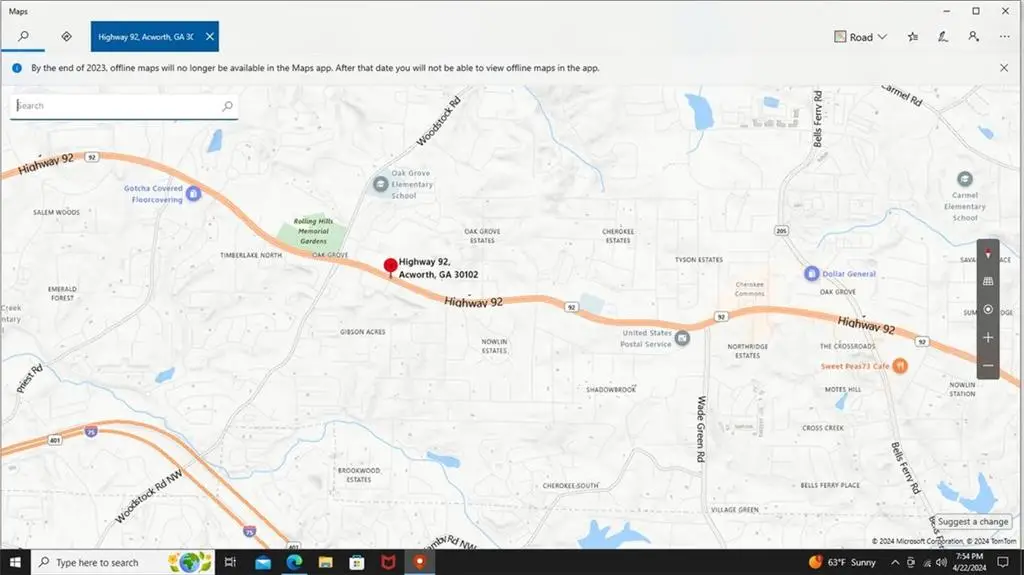This screenshot has height=575, width=1024.
Task: Close the Maps window
Action: (1005, 11)
